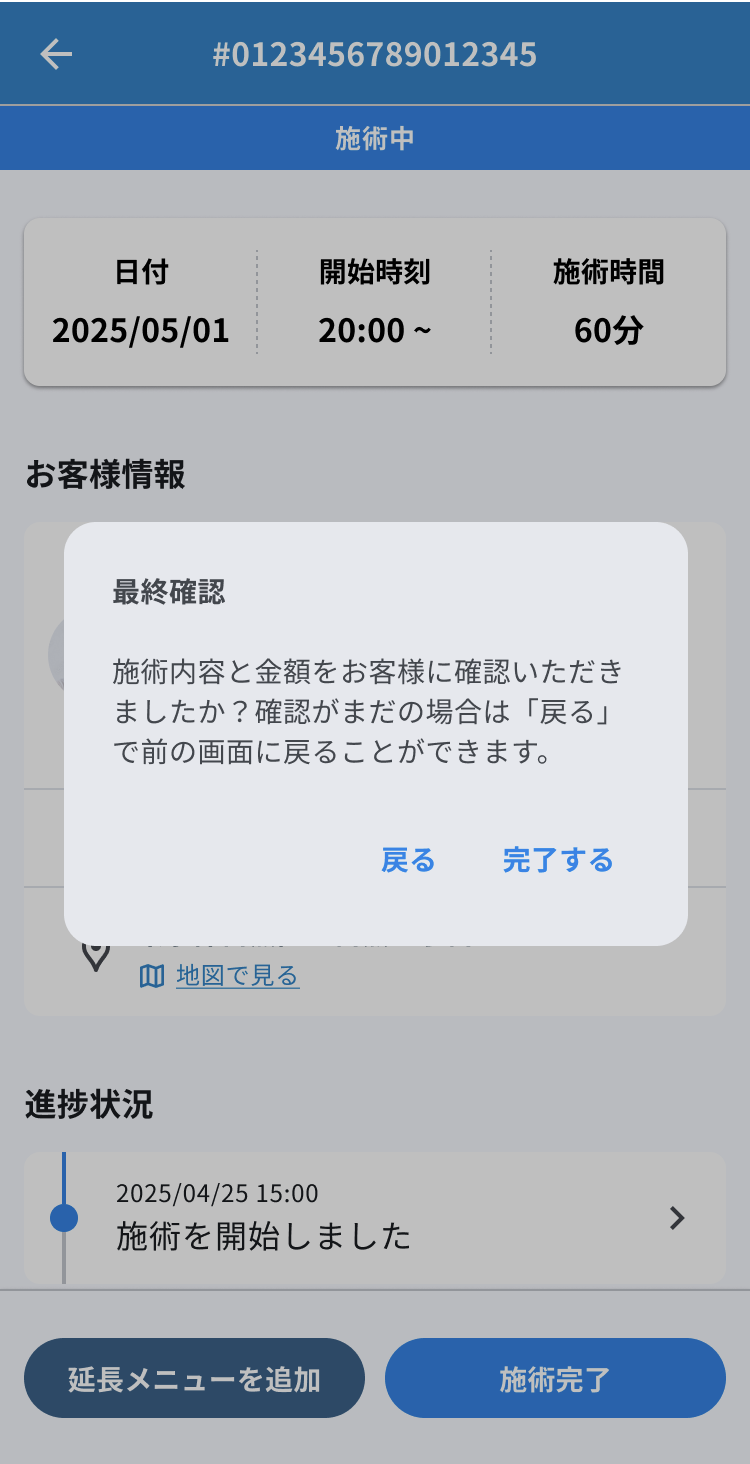The width and height of the screenshot is (750, 1464).
Task: Tap the 進捗状況 section heading
Action: coord(88,1104)
